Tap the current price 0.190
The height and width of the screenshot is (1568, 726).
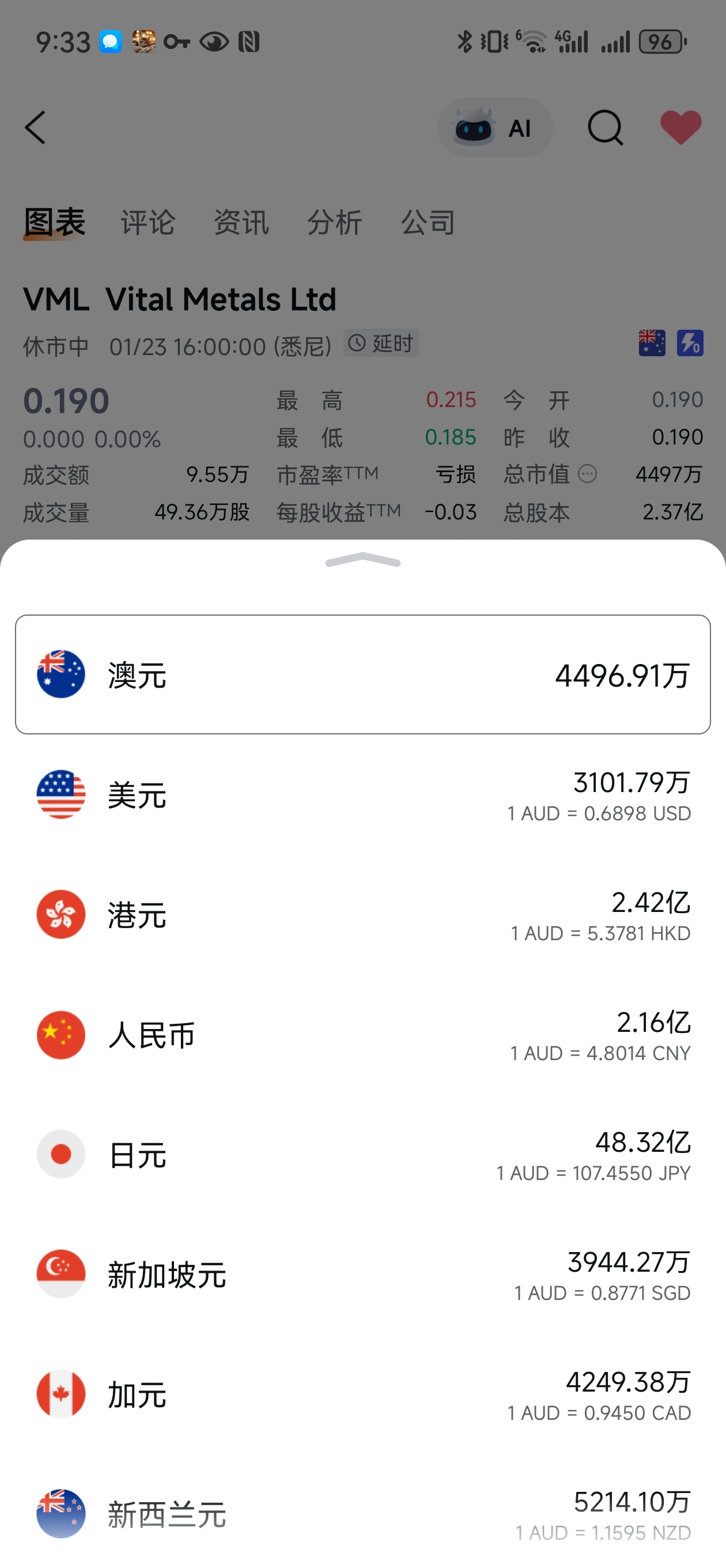coord(66,400)
